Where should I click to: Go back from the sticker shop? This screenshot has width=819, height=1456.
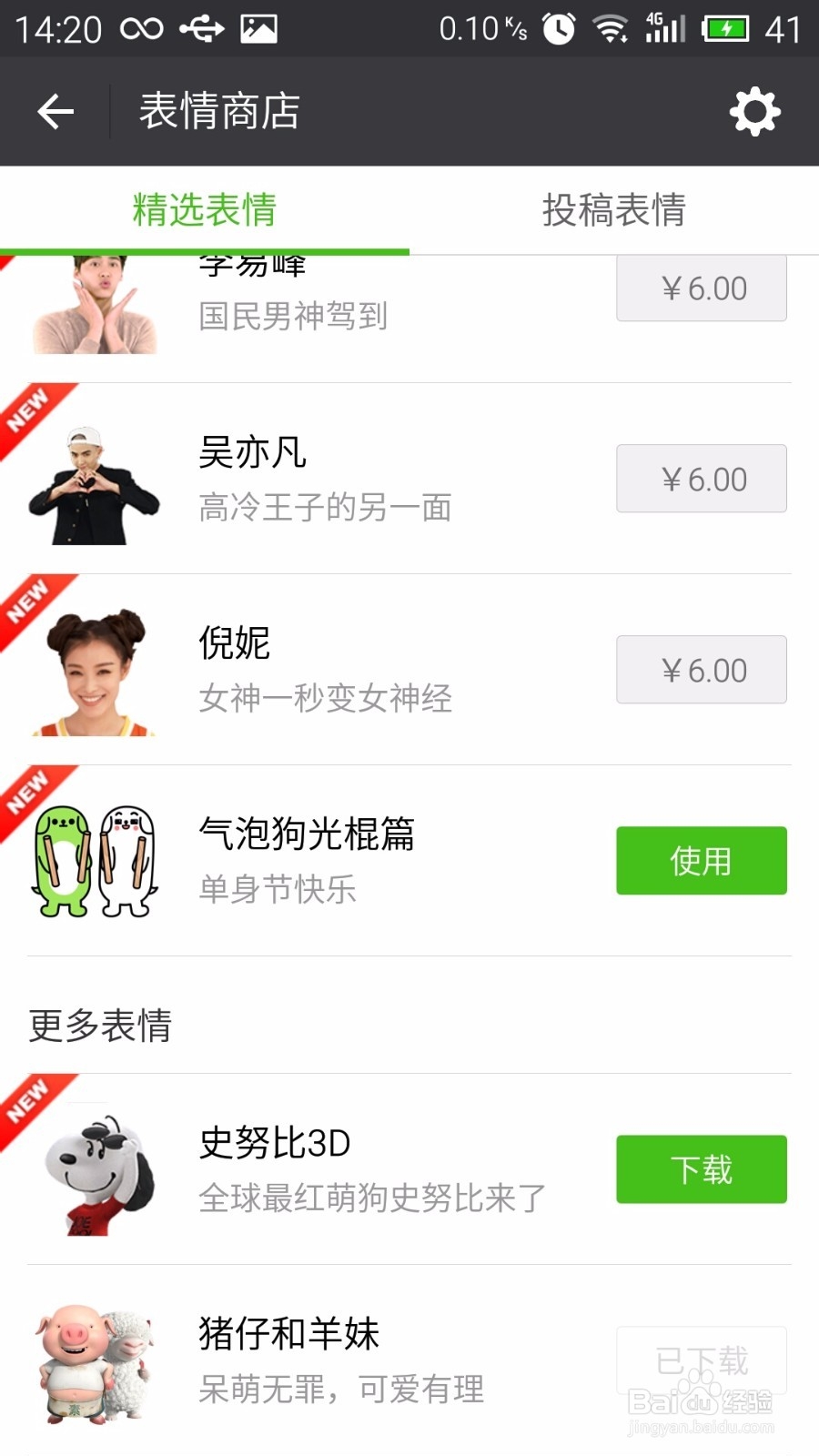pyautogui.click(x=56, y=112)
